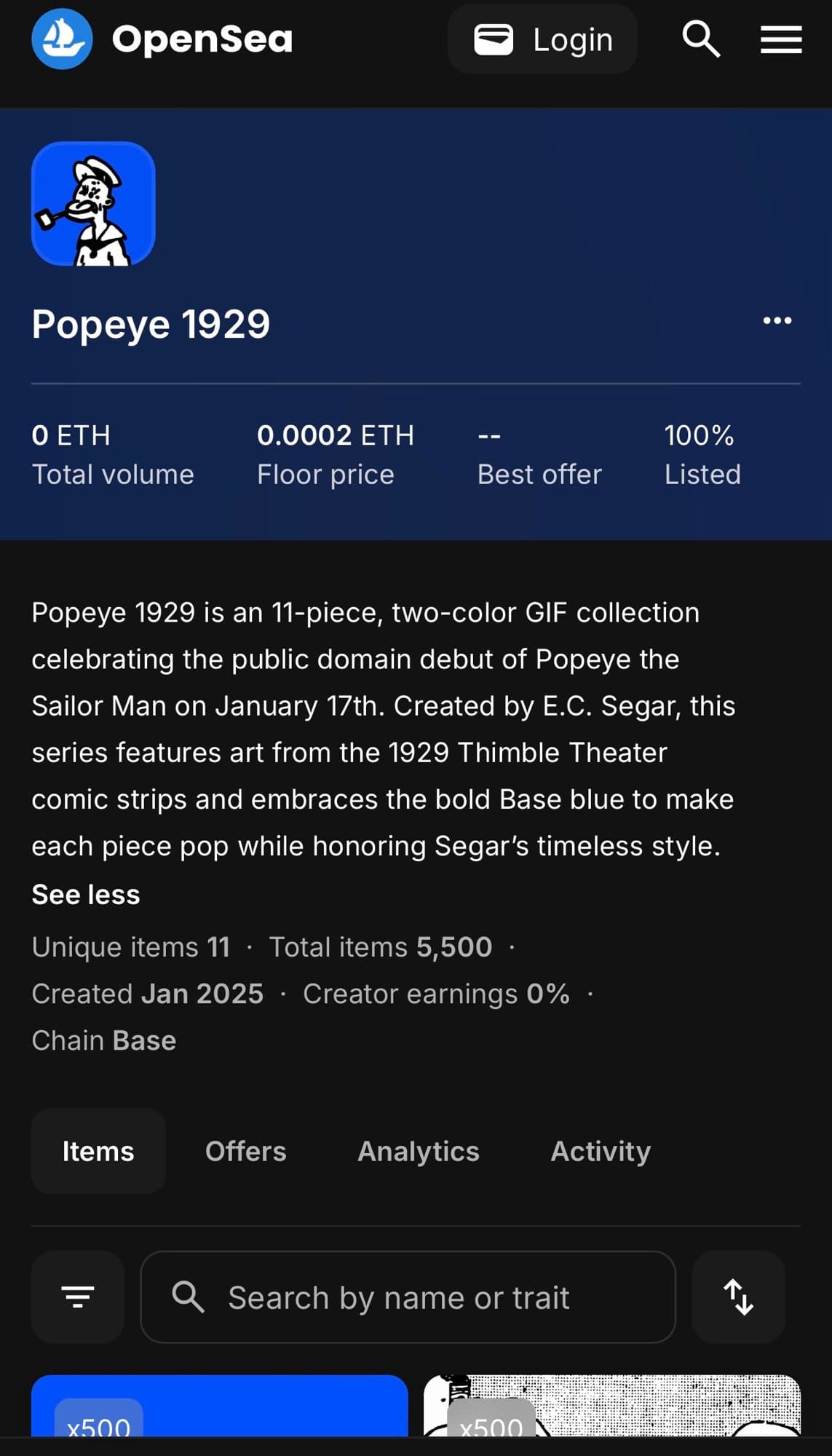Open the items filter button

pyautogui.click(x=78, y=1297)
